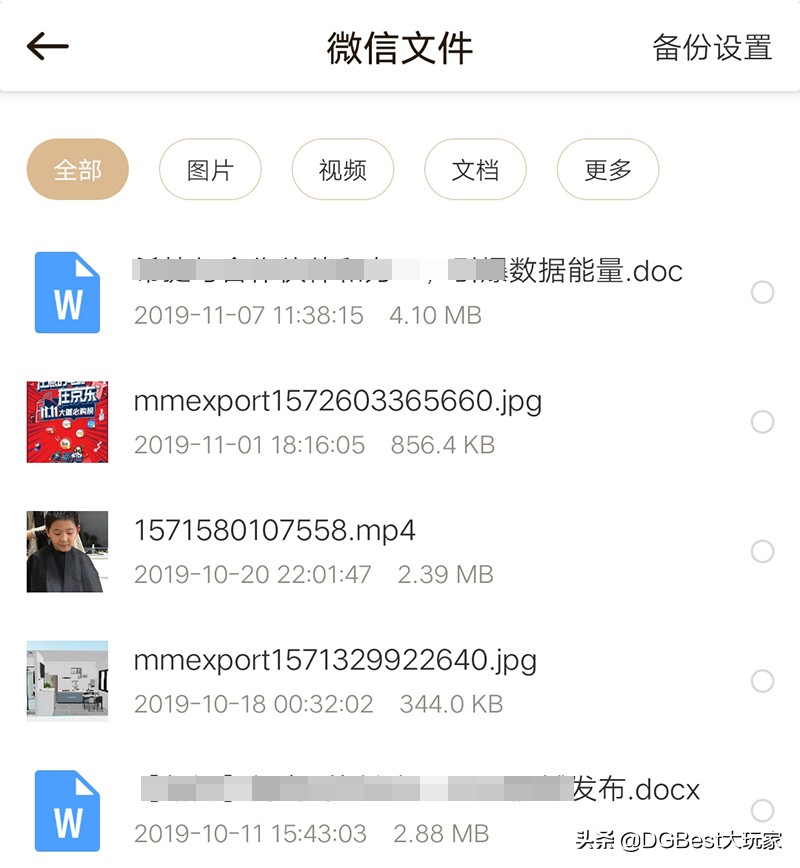Switch to the 视频 filter tab
Screen dimensions: 800x868
click(x=343, y=170)
